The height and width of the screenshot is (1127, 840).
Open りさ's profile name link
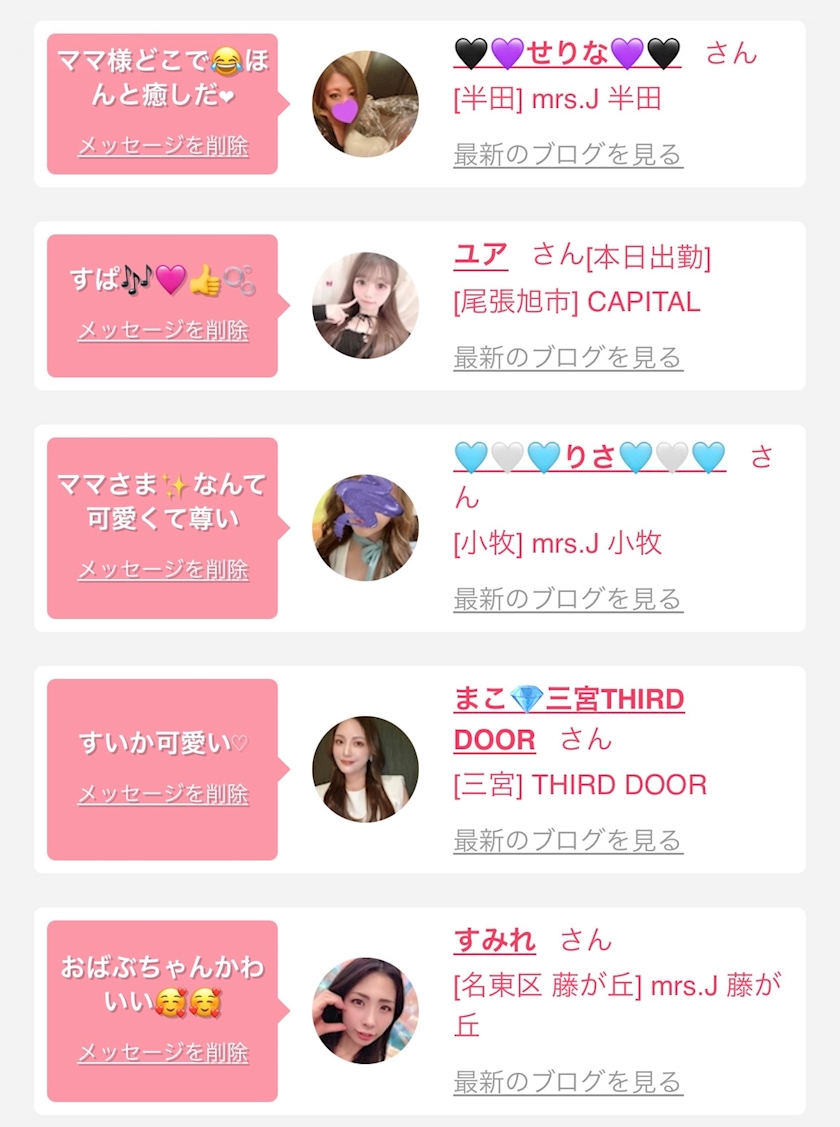pyautogui.click(x=589, y=458)
